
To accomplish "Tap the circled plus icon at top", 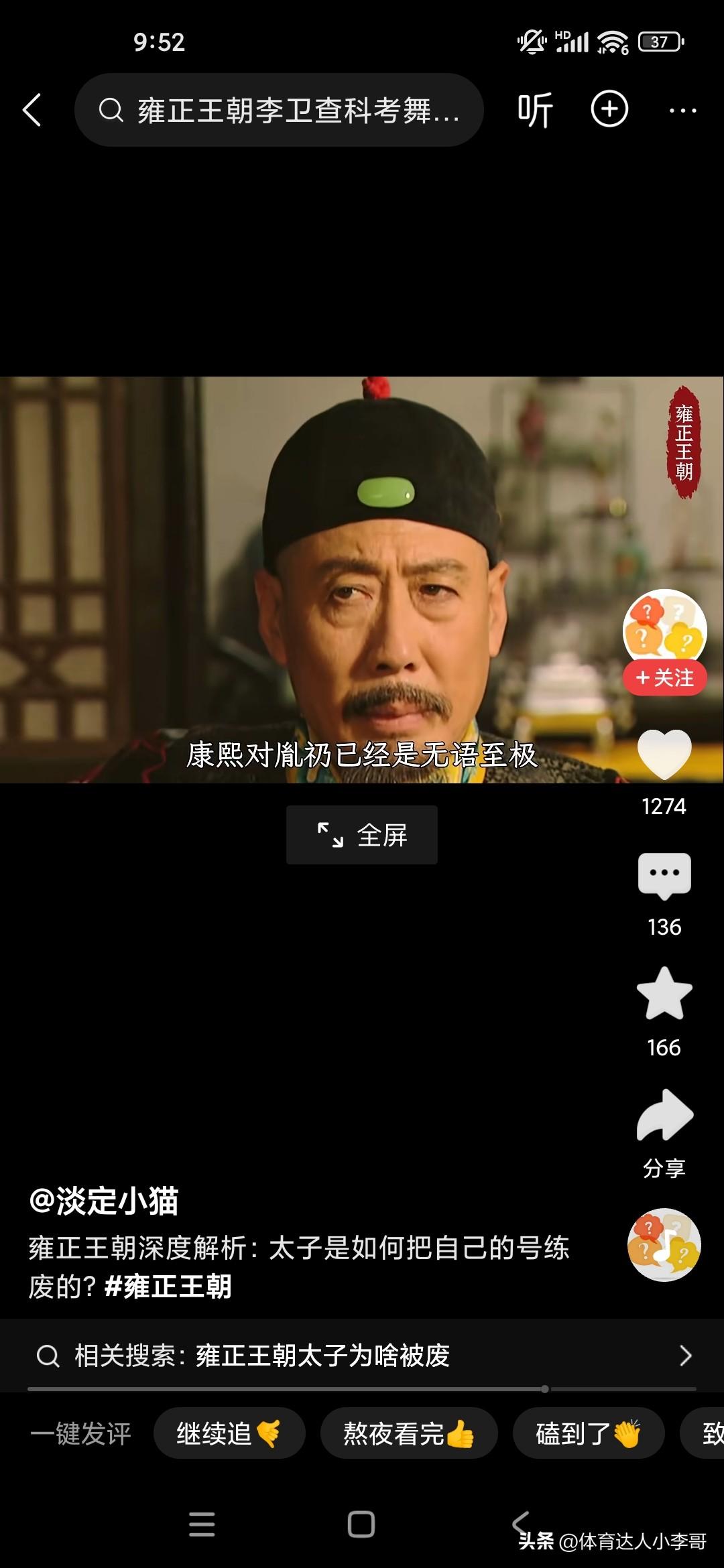I will [x=609, y=109].
